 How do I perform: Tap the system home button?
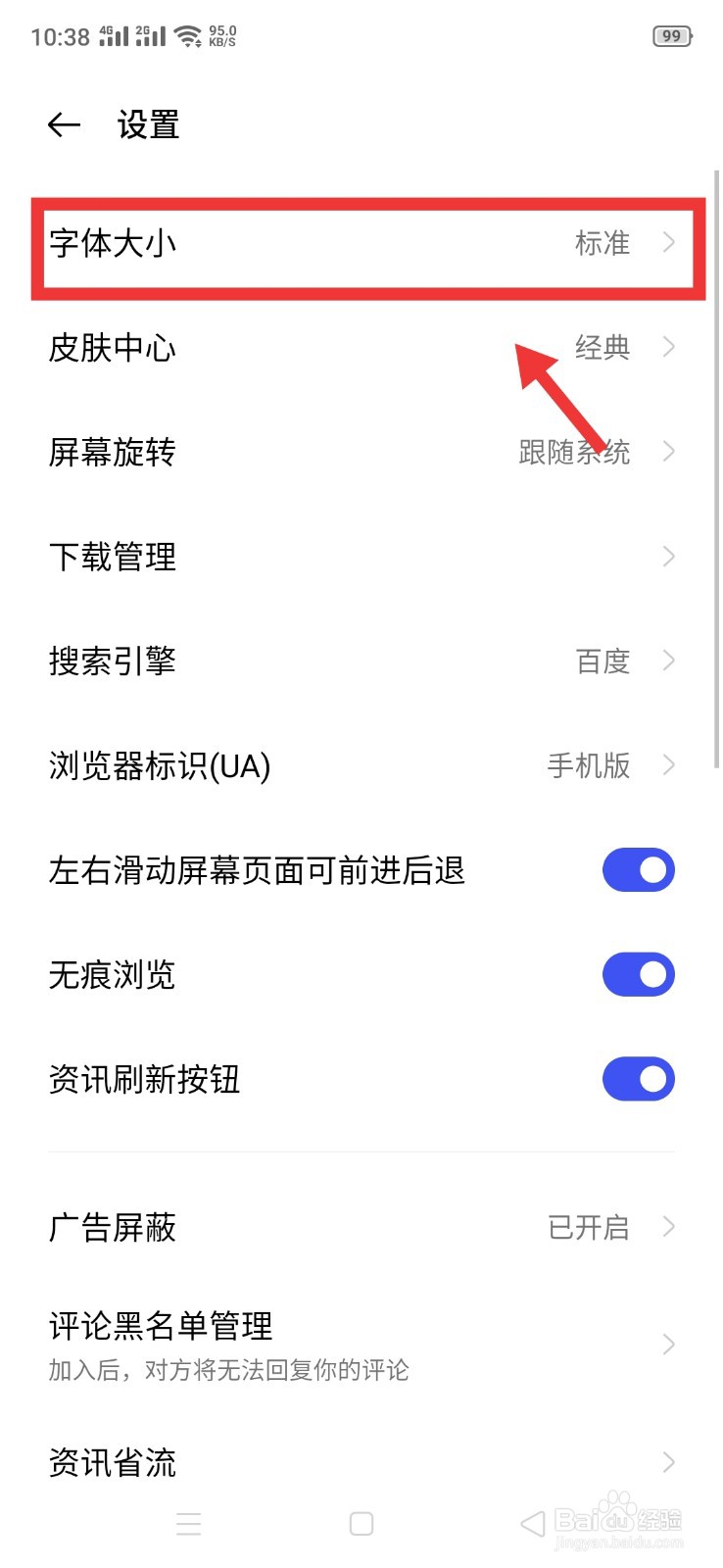tap(361, 1524)
